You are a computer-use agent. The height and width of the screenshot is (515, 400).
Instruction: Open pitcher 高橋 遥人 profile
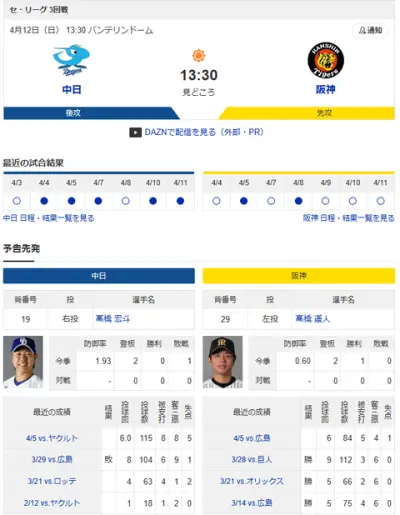(x=313, y=319)
